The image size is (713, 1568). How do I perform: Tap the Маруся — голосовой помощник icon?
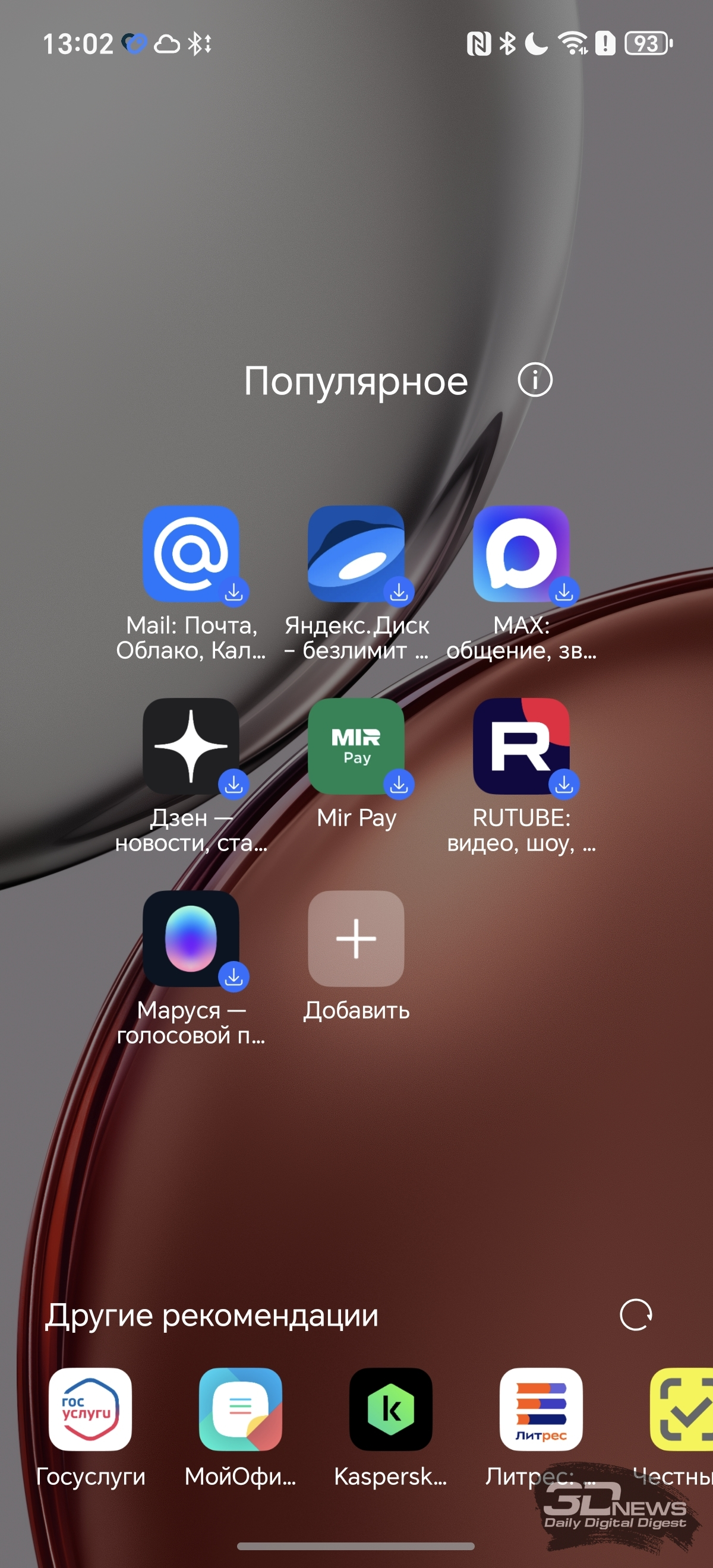pyautogui.click(x=191, y=938)
